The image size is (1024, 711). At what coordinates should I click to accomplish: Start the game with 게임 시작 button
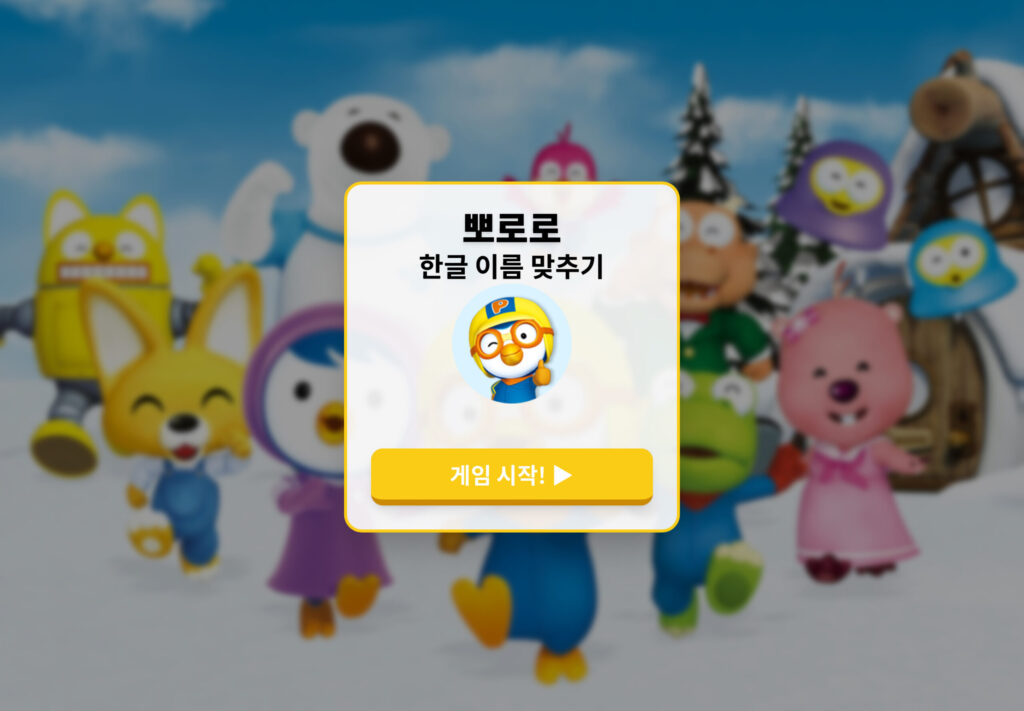pyautogui.click(x=511, y=475)
